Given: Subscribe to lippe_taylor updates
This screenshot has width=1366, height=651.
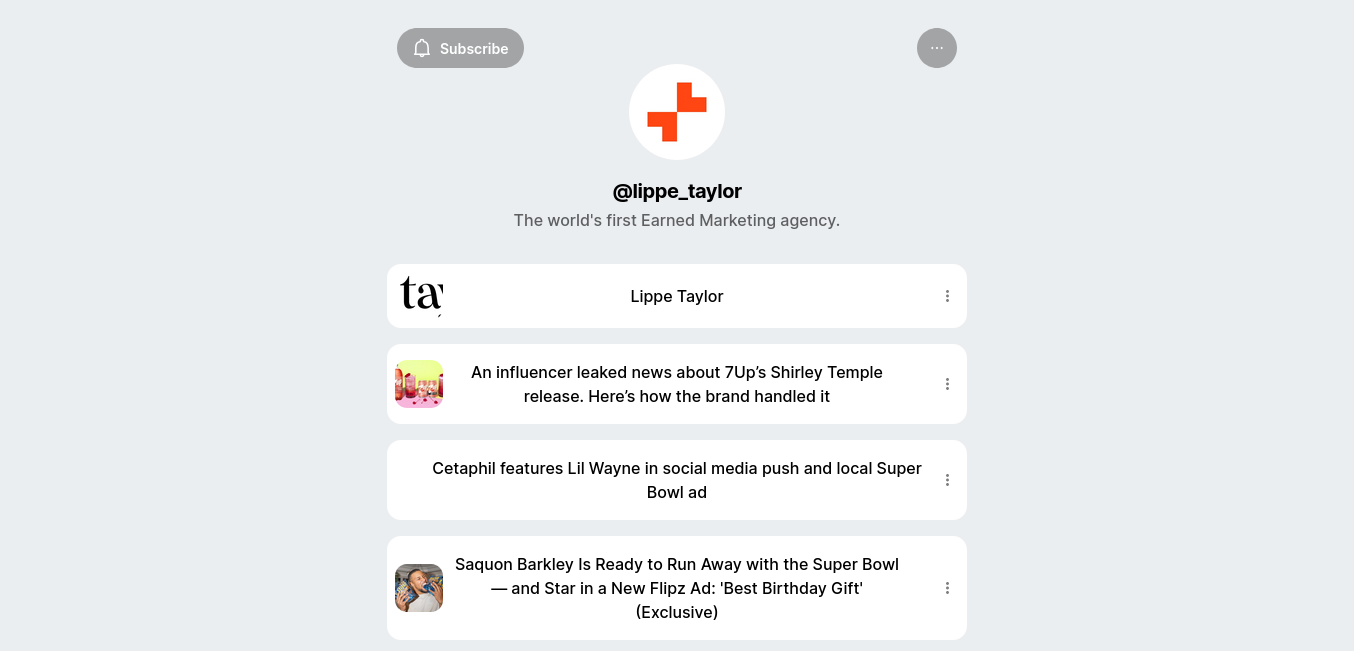Looking at the screenshot, I should pyautogui.click(x=460, y=48).
